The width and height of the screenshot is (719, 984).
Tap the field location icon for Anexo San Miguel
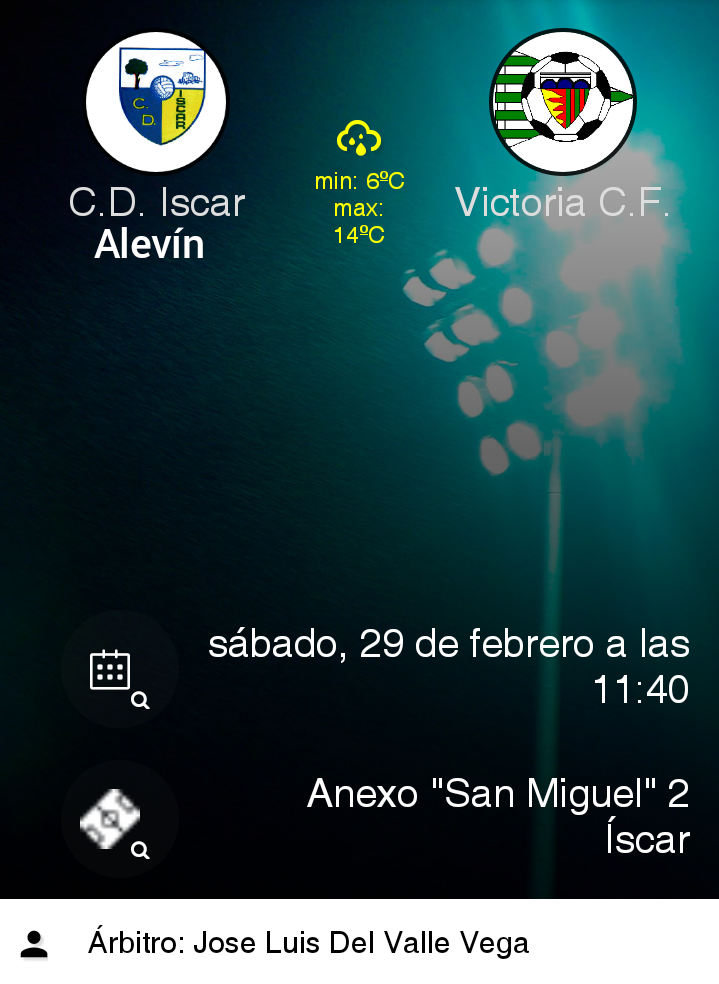pos(119,819)
